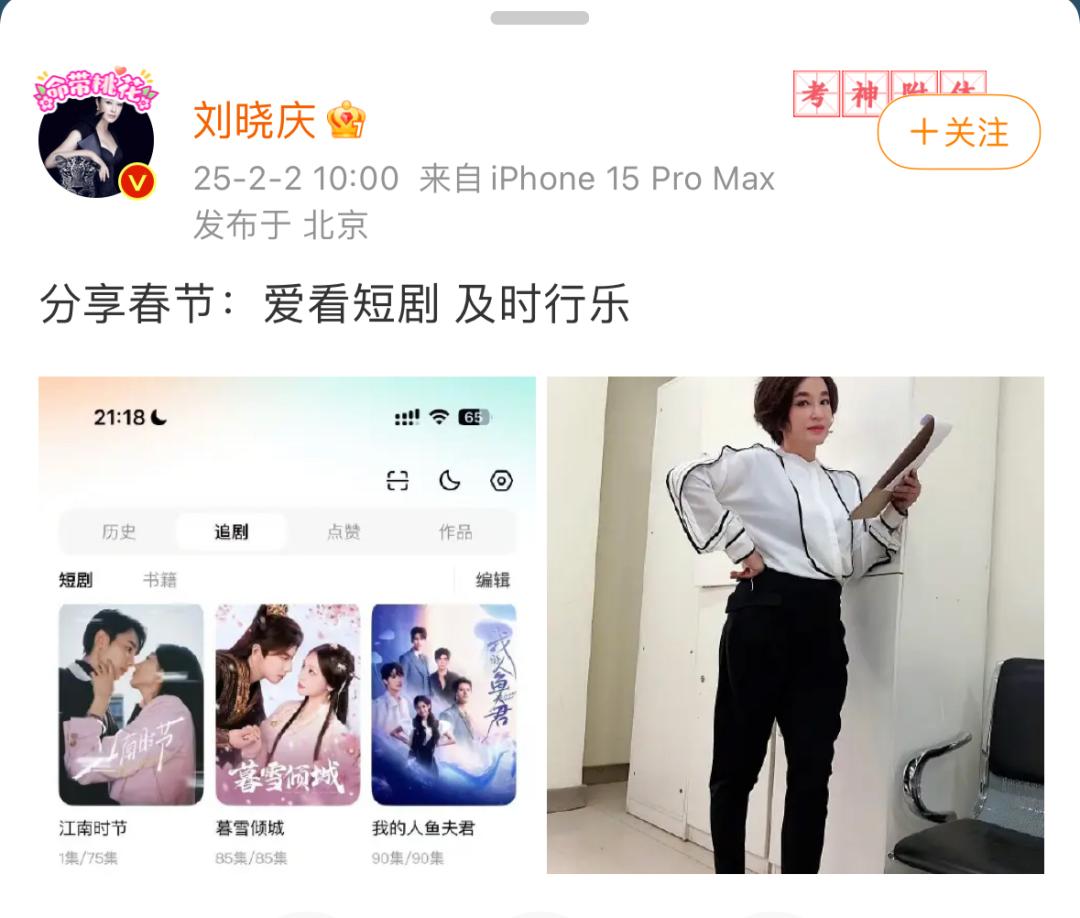
Task: Tap the sheet handle at the top
Action: pyautogui.click(x=539, y=17)
